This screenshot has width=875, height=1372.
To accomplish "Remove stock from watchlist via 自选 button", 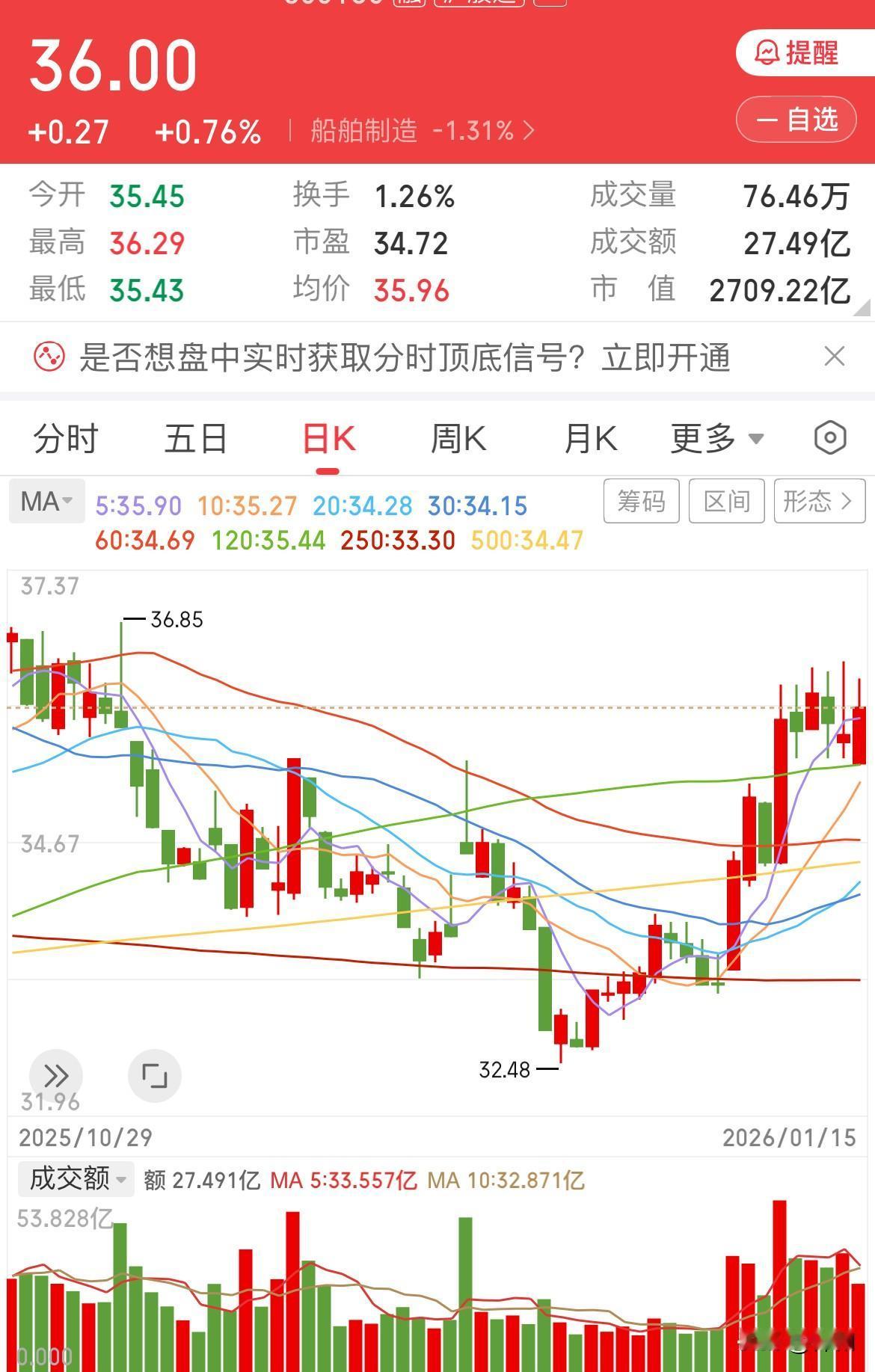I will click(x=796, y=119).
